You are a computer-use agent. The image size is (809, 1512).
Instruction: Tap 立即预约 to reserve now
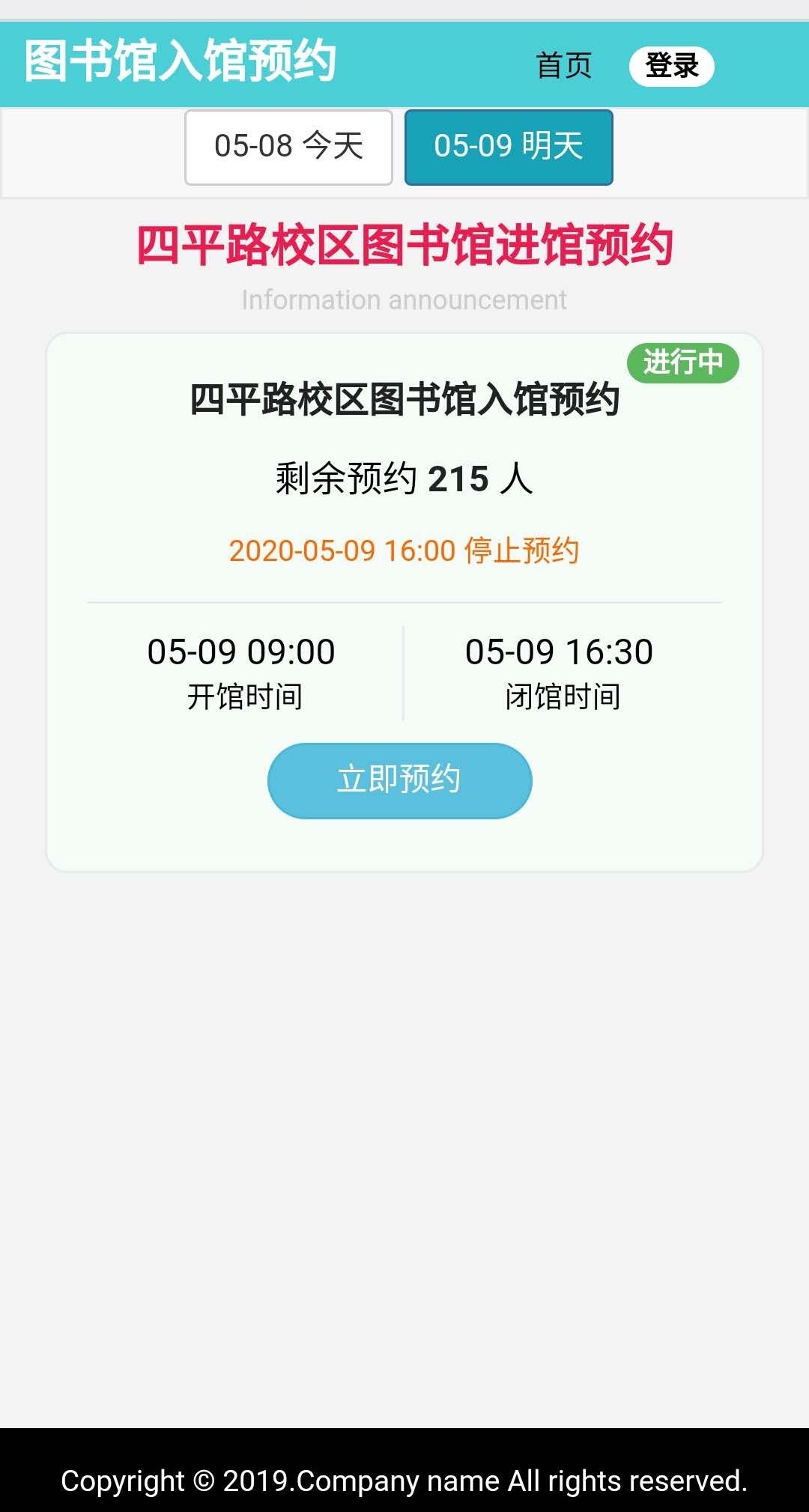399,780
